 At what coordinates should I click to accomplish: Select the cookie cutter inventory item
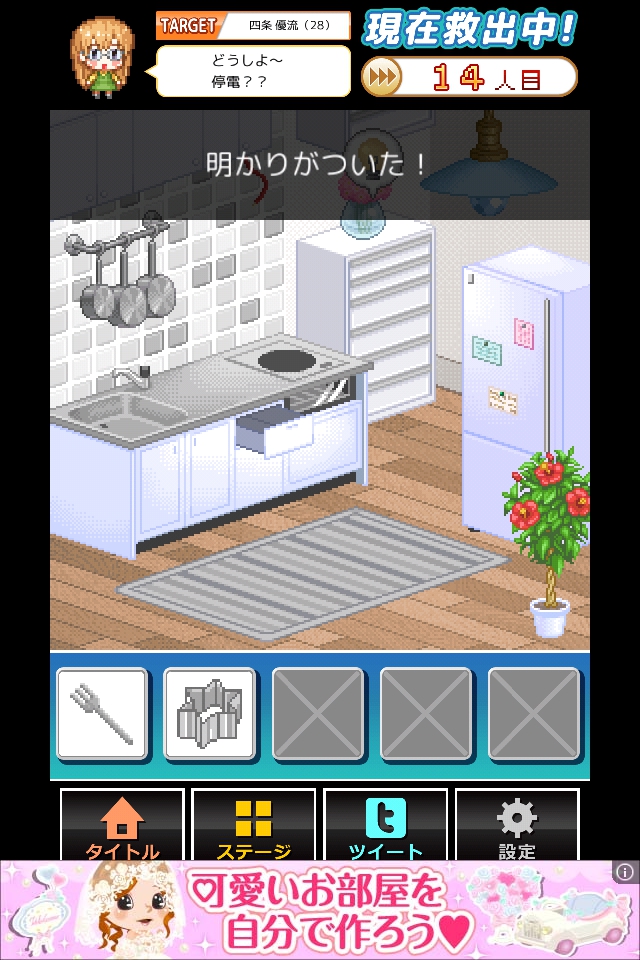point(209,714)
